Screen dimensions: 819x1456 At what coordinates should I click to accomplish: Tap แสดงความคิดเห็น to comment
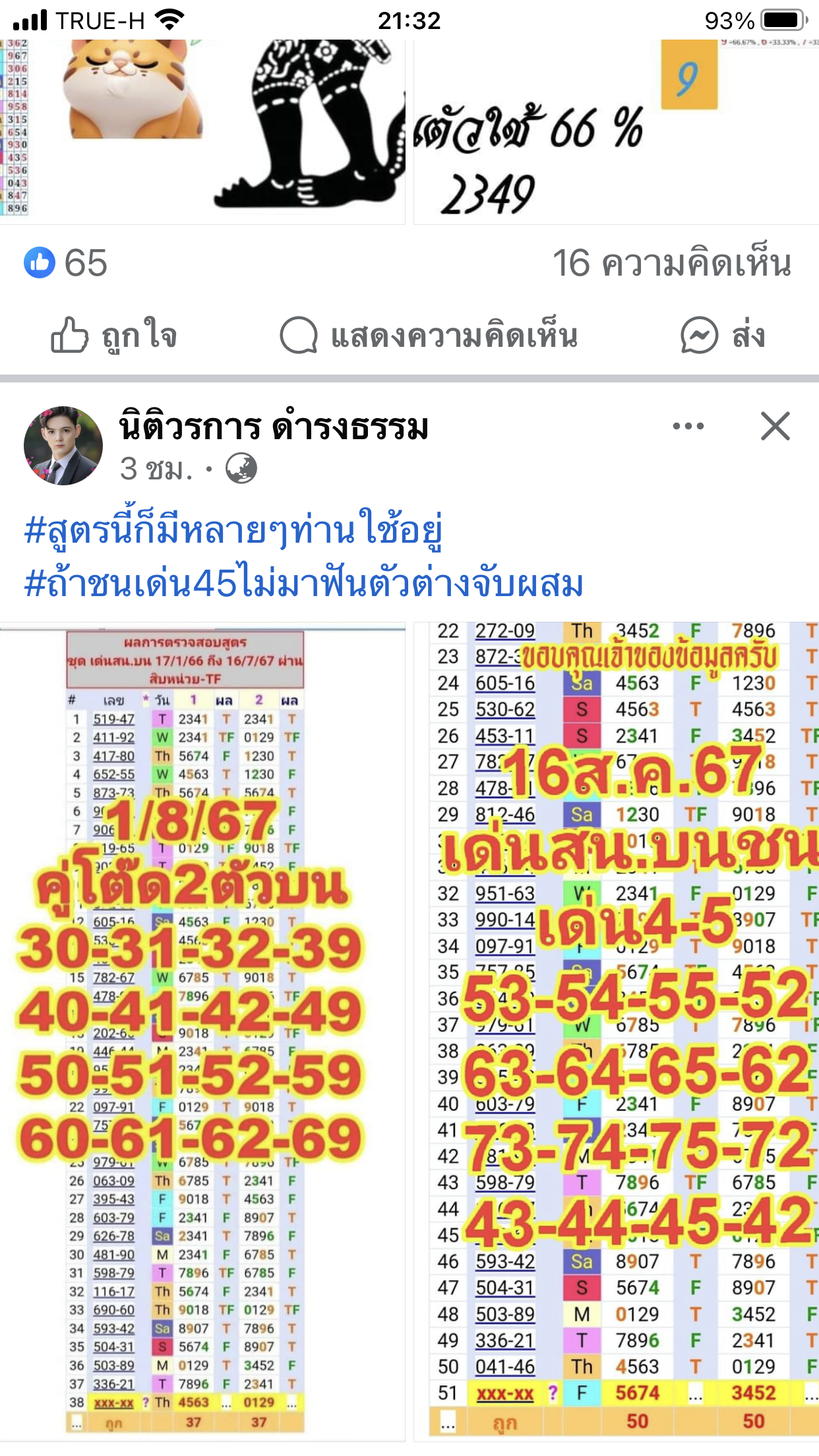tap(429, 336)
